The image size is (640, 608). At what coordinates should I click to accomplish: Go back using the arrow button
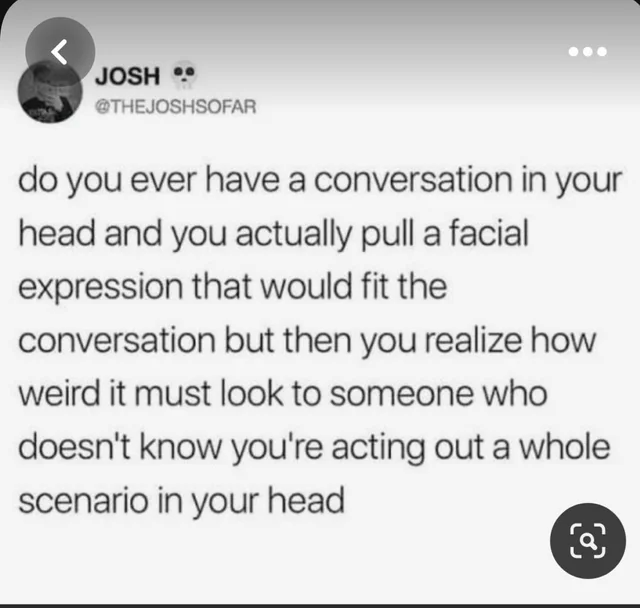click(x=59, y=49)
